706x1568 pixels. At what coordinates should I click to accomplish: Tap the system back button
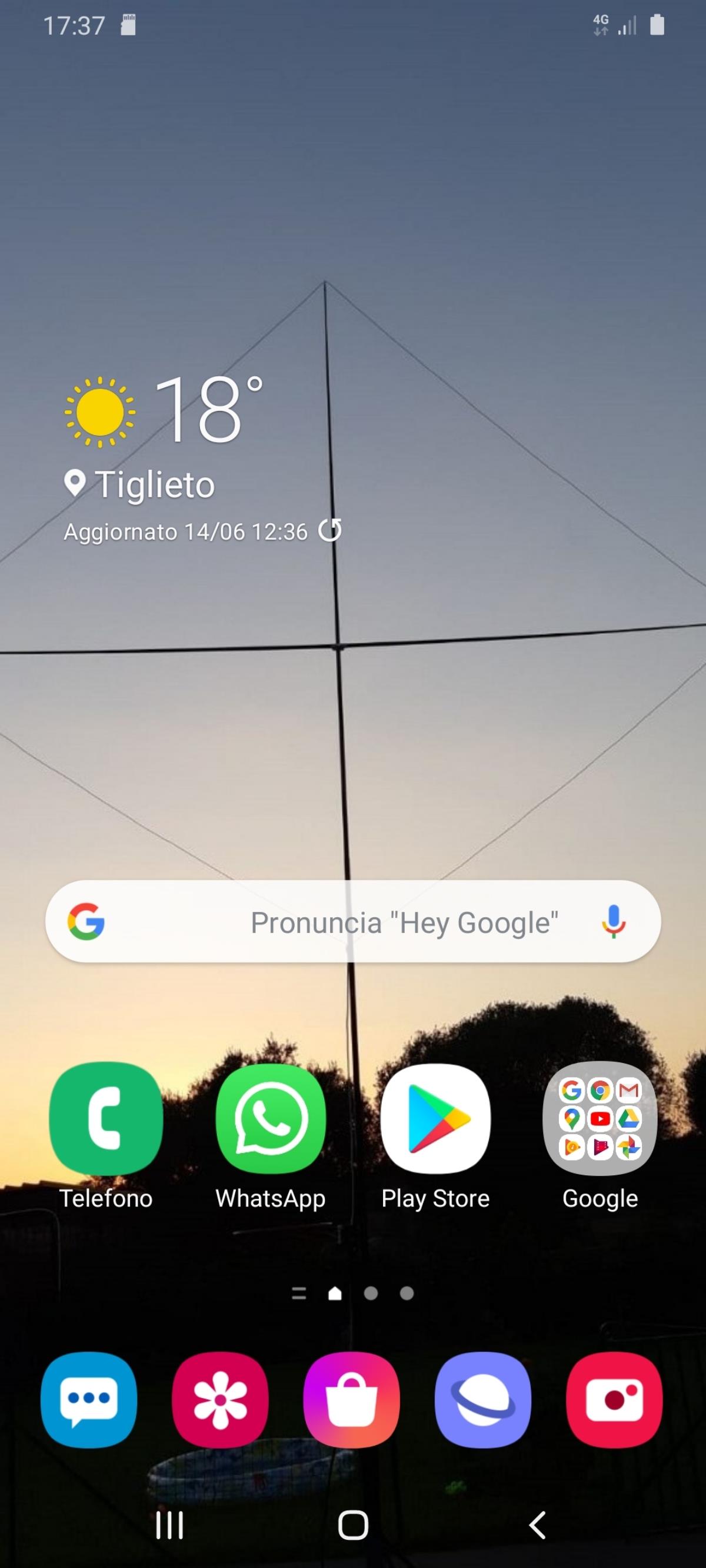[537, 1526]
